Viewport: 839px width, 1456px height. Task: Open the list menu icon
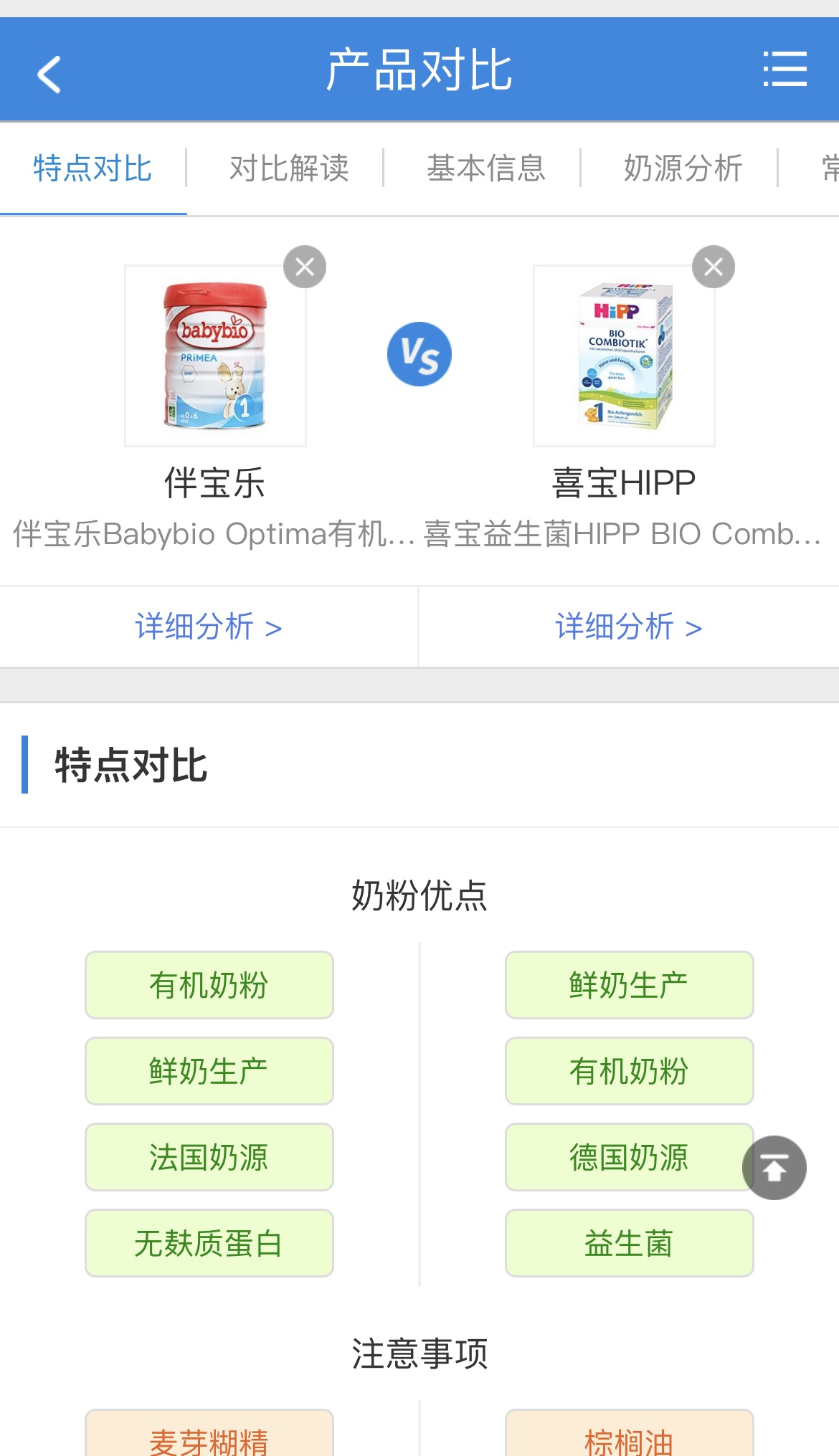click(x=785, y=70)
